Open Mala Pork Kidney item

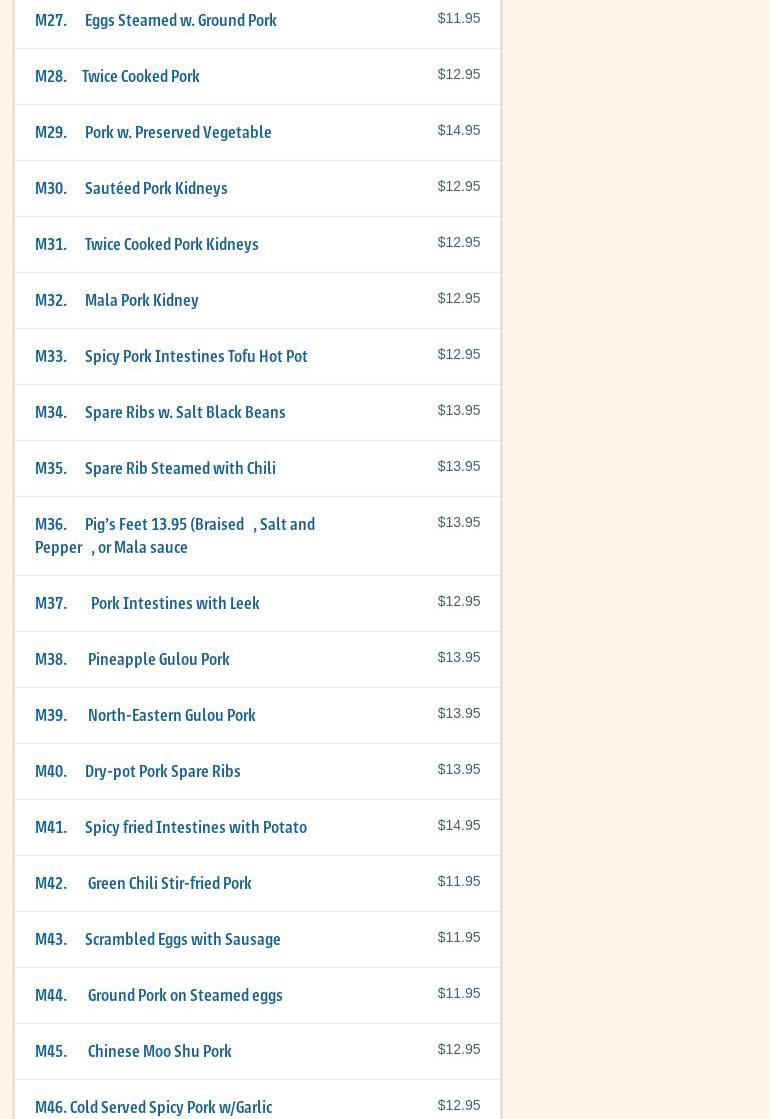pyautogui.click(x=141, y=300)
